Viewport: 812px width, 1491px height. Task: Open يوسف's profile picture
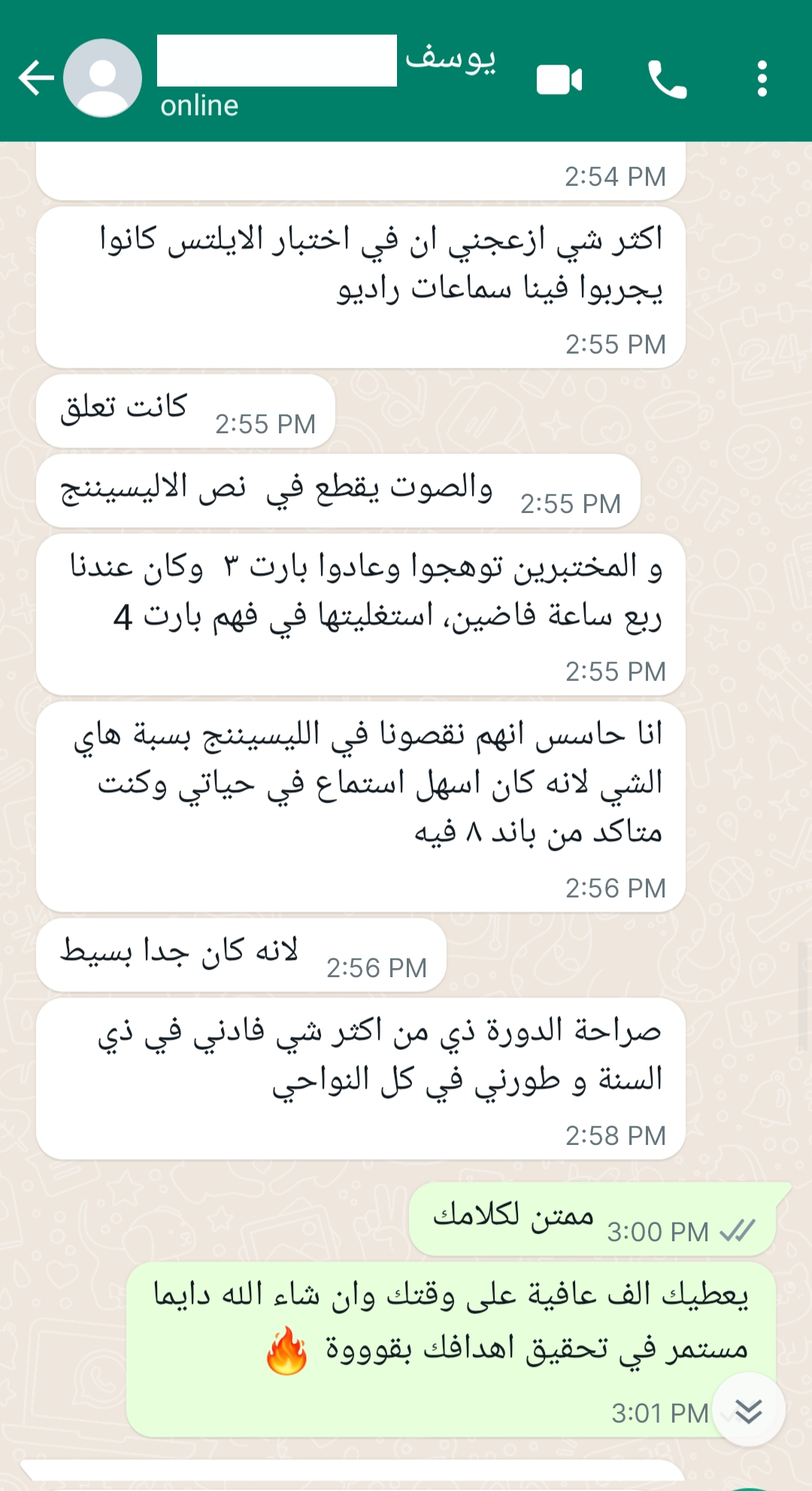pyautogui.click(x=103, y=78)
